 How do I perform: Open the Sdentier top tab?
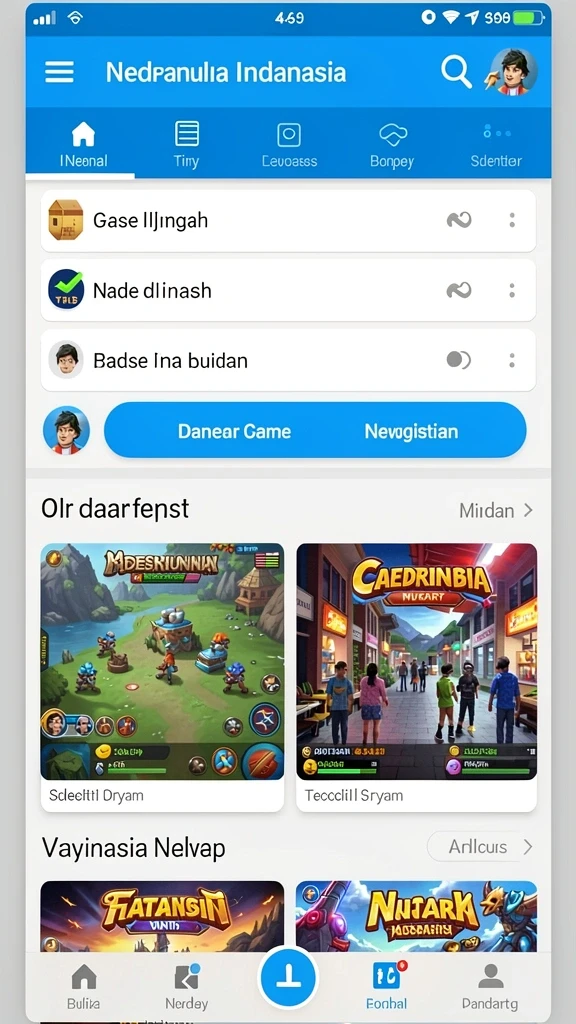click(x=496, y=144)
